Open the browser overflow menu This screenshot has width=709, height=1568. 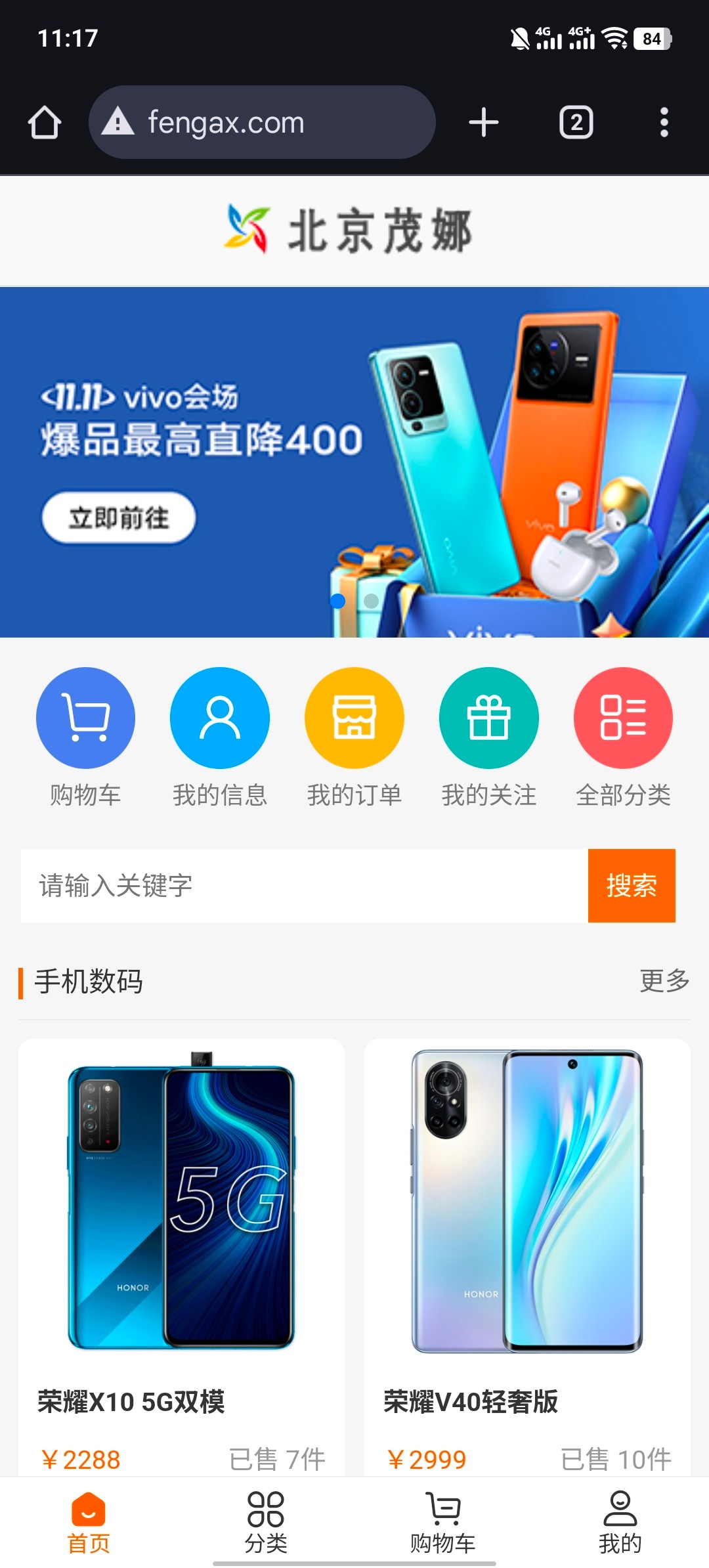664,123
